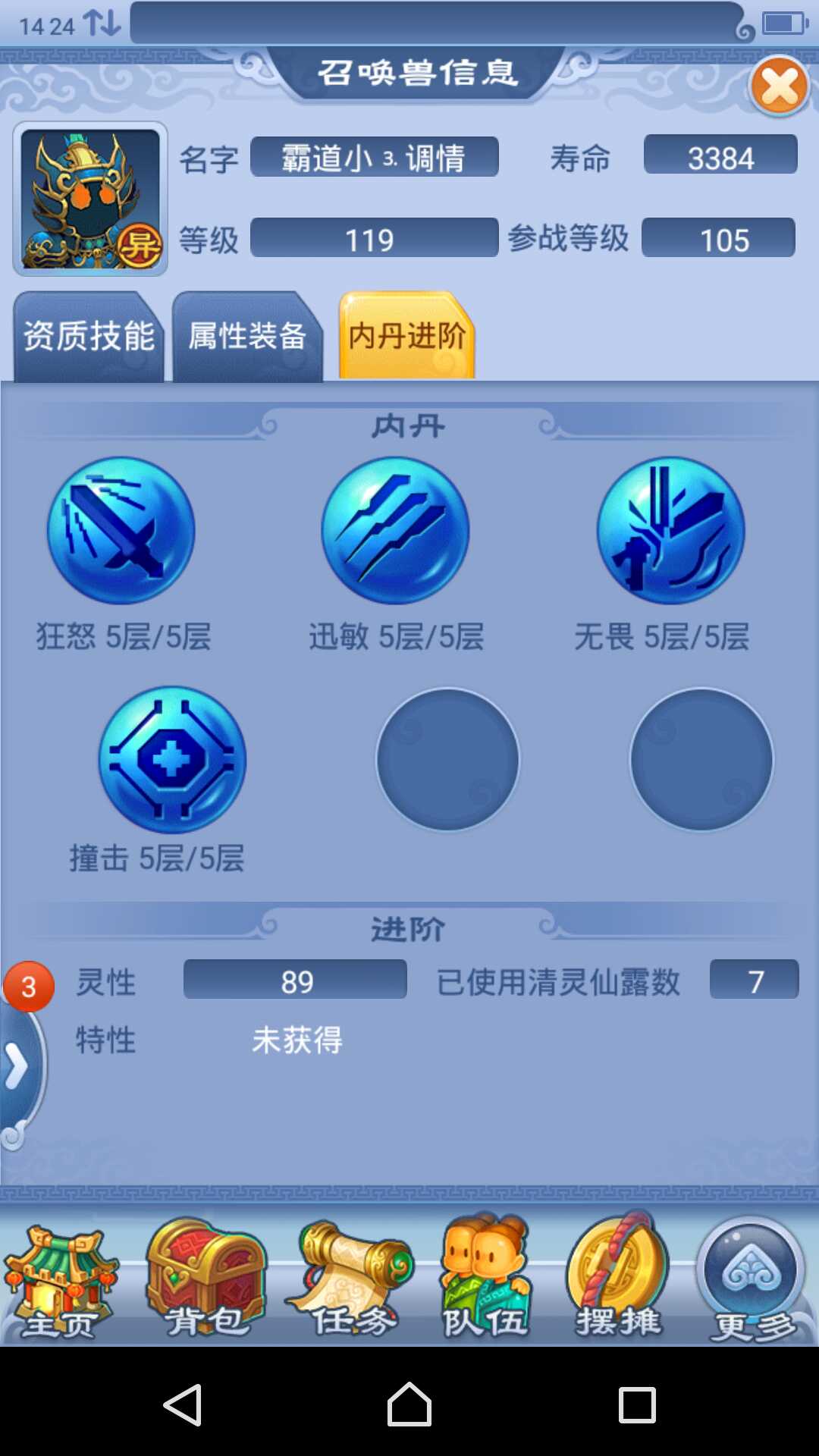The height and width of the screenshot is (1456, 819).
Task: Switch to the 属性装备 tab
Action: (247, 336)
